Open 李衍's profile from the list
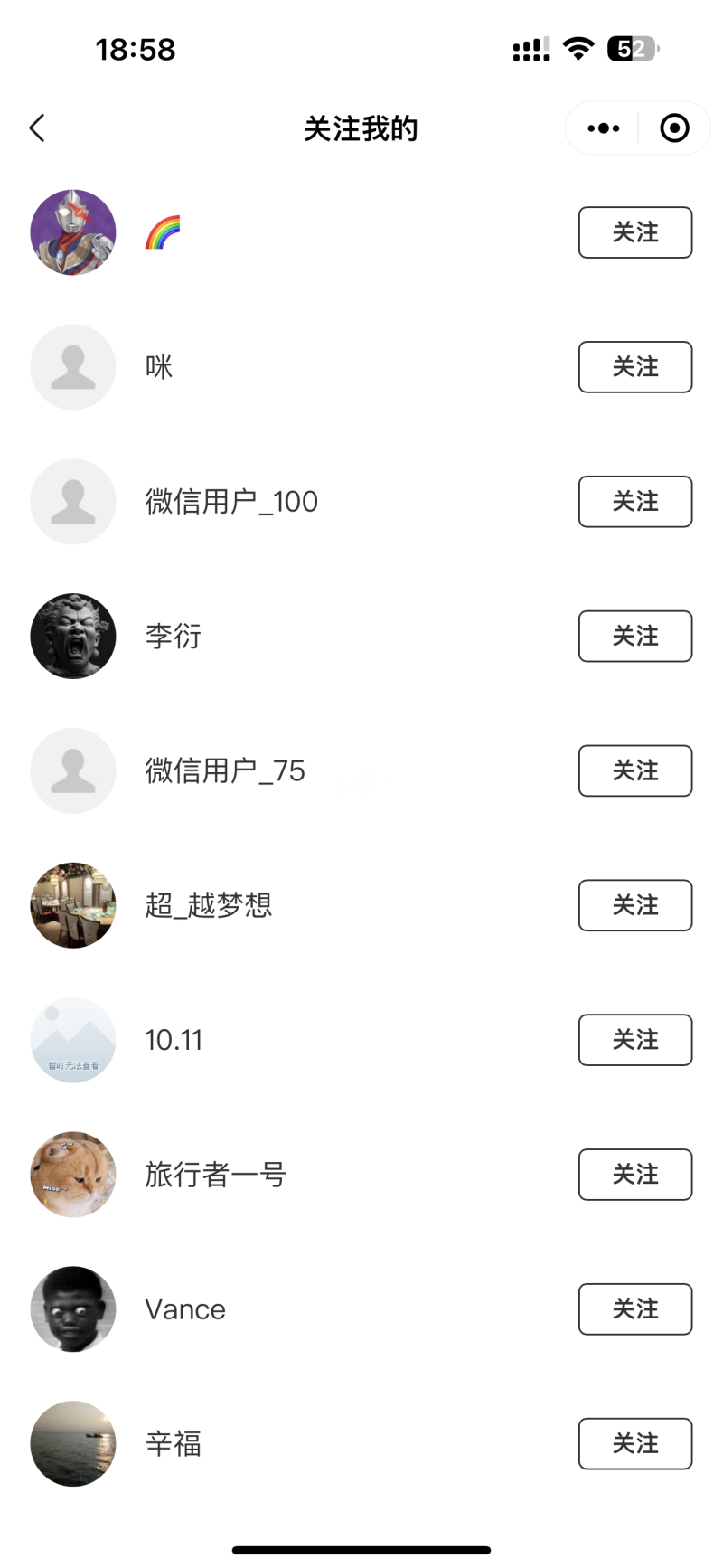 tap(173, 637)
